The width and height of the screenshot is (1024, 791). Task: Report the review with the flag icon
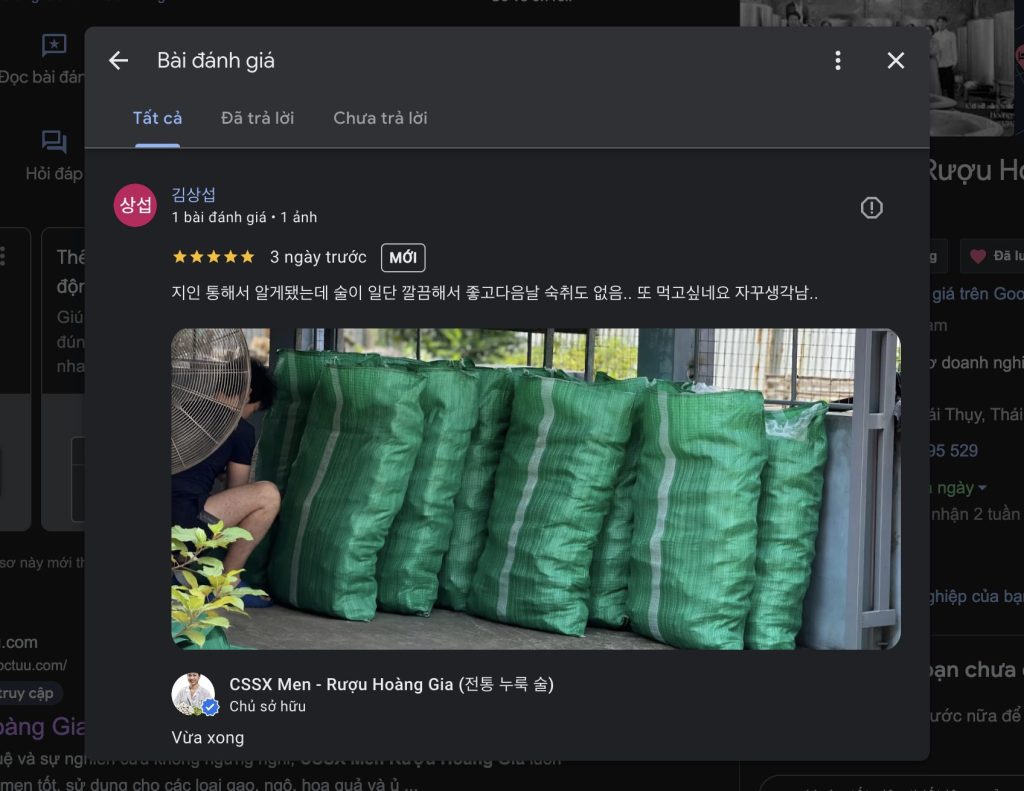(x=871, y=208)
